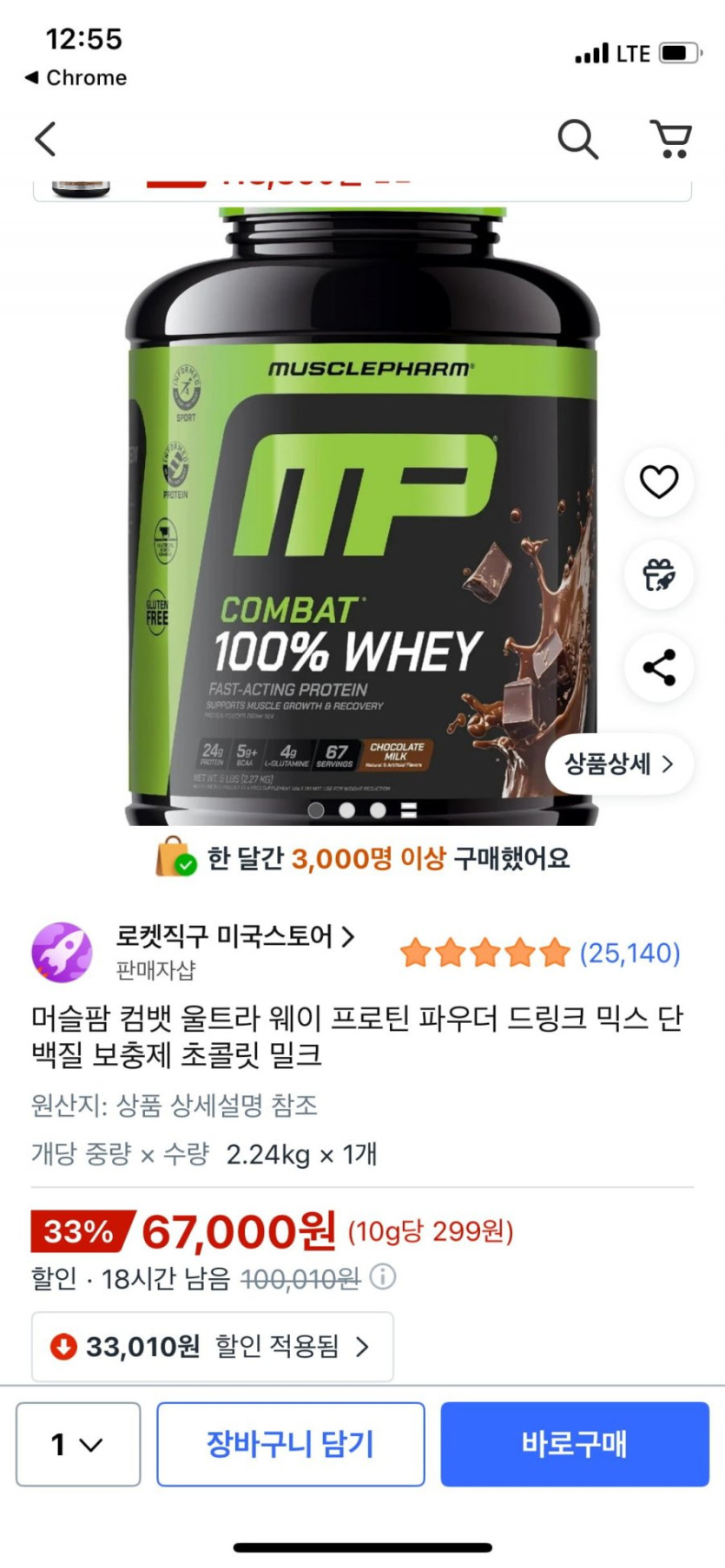The width and height of the screenshot is (725, 1568).
Task: View the 25,140 star reviews
Action: [x=540, y=953]
